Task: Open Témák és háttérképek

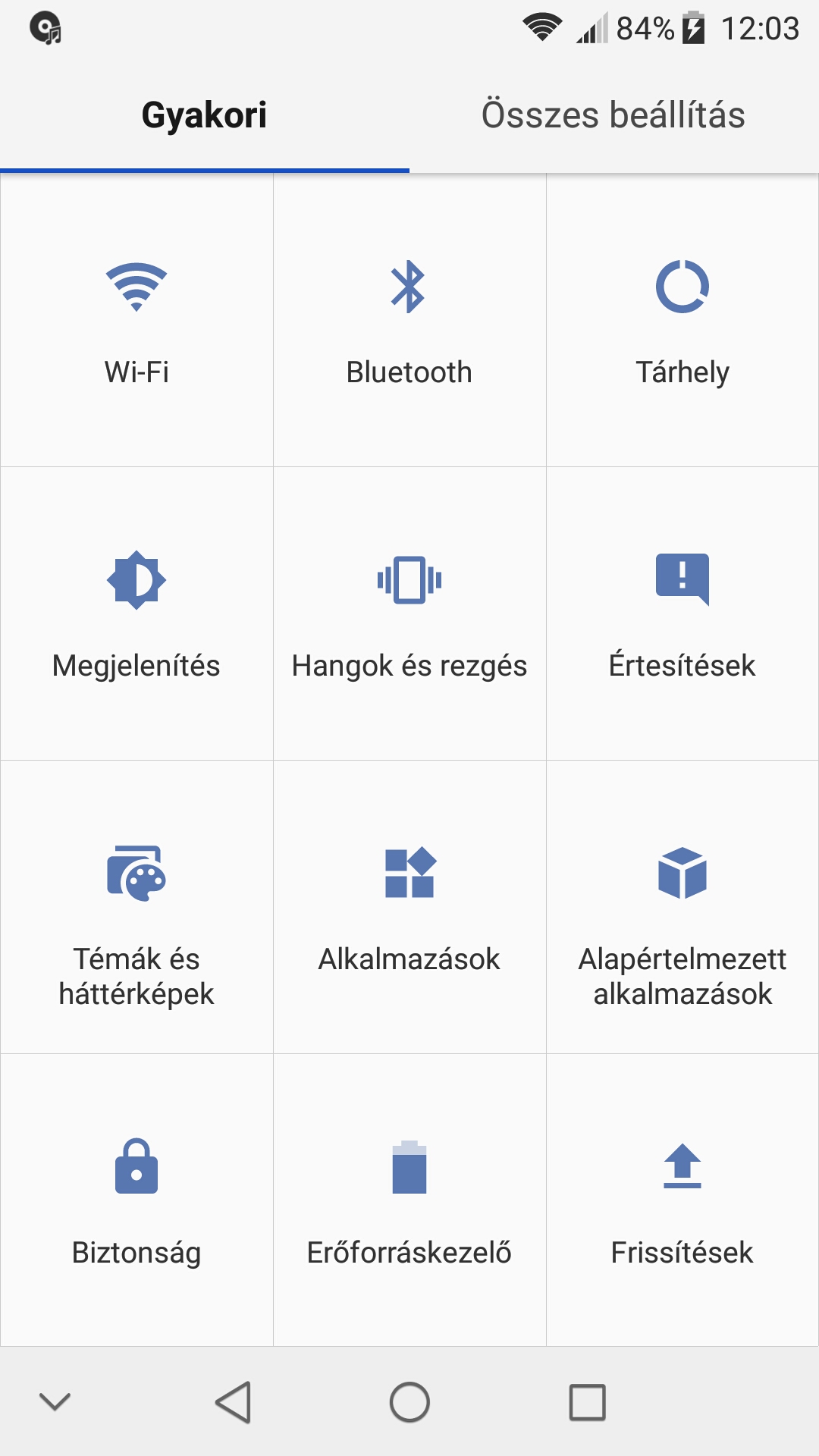Action: point(136,907)
